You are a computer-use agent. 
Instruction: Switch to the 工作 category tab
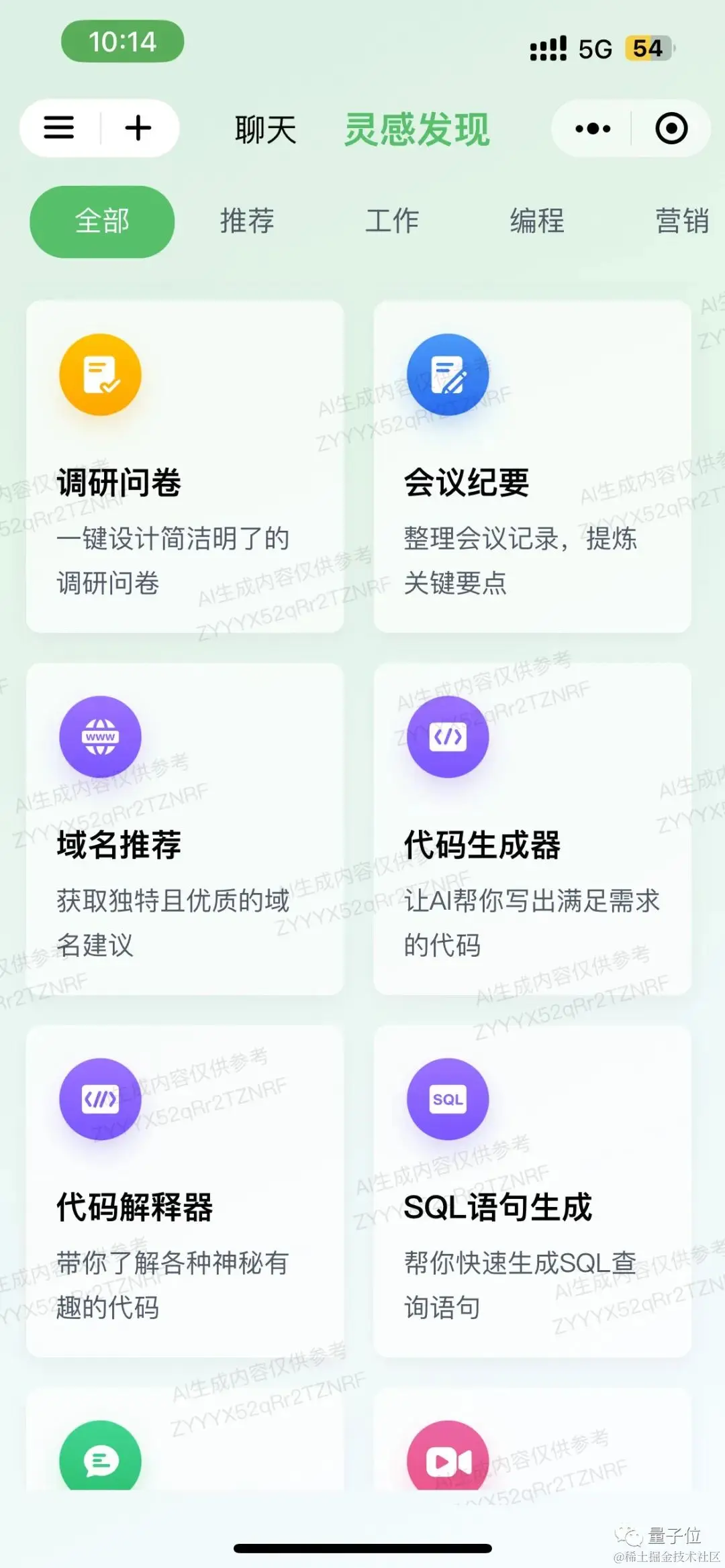click(393, 221)
